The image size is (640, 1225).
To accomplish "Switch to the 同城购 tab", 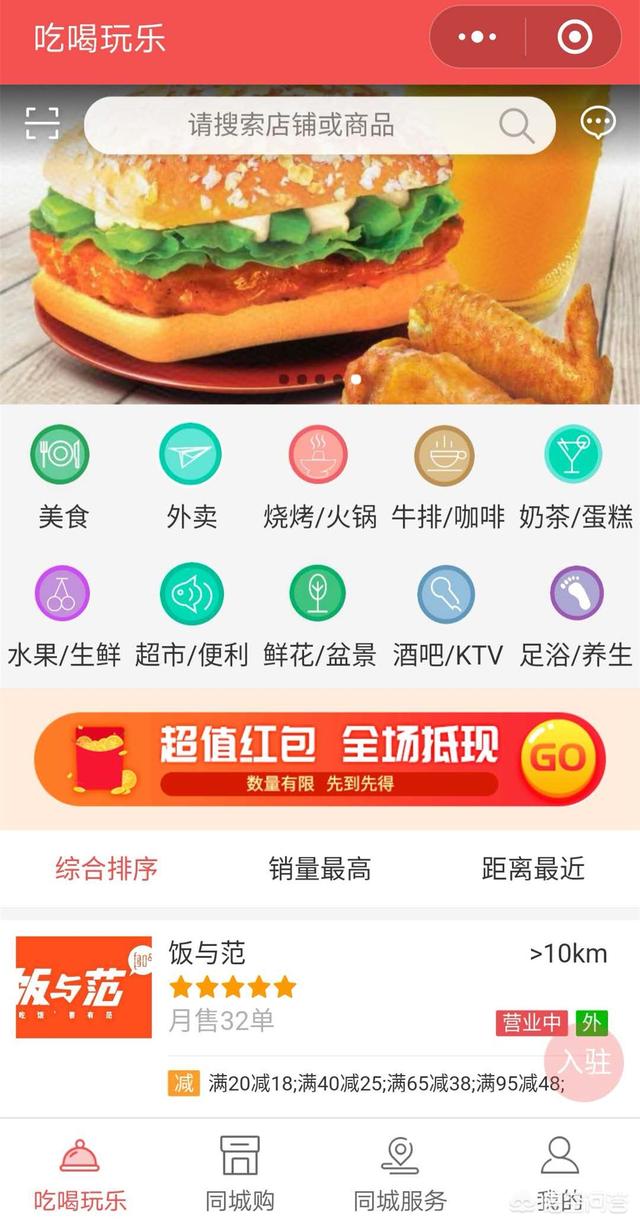I will (240, 1172).
